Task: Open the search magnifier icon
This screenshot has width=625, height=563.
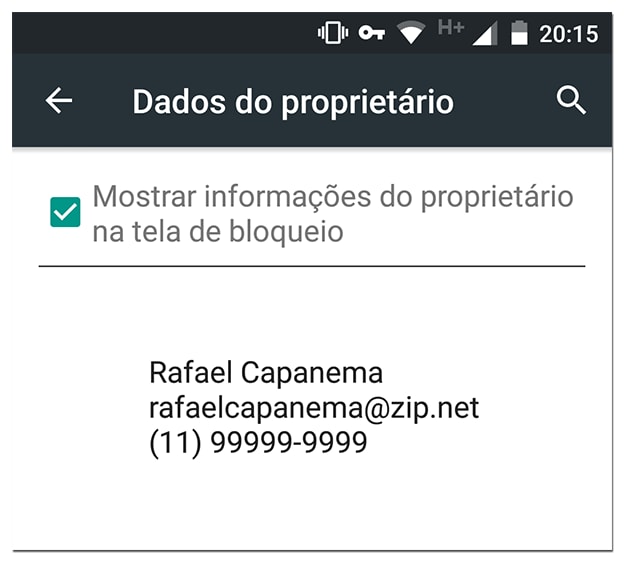Action: tap(571, 101)
